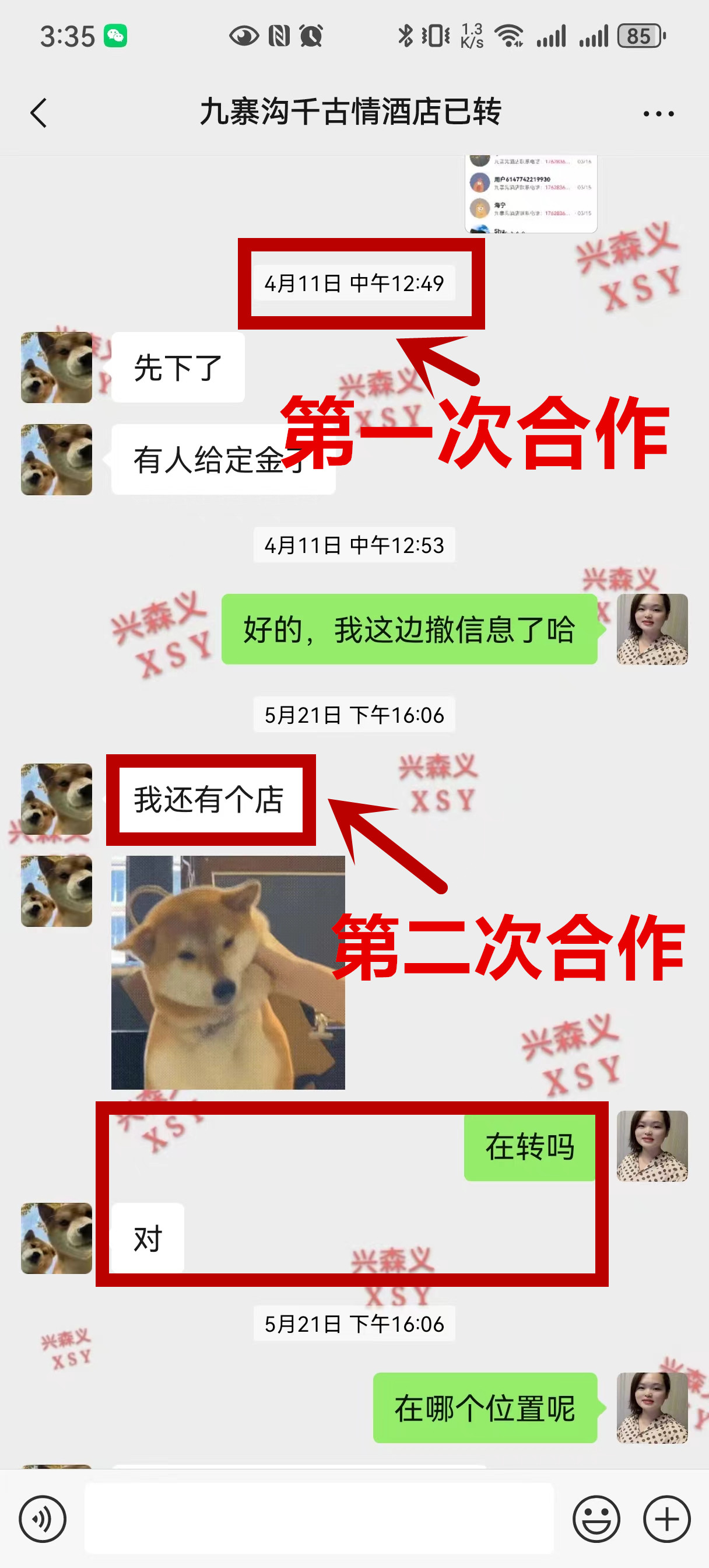
Task: Tap own avatar beside 在哪个位置呢
Action: pos(652,1408)
